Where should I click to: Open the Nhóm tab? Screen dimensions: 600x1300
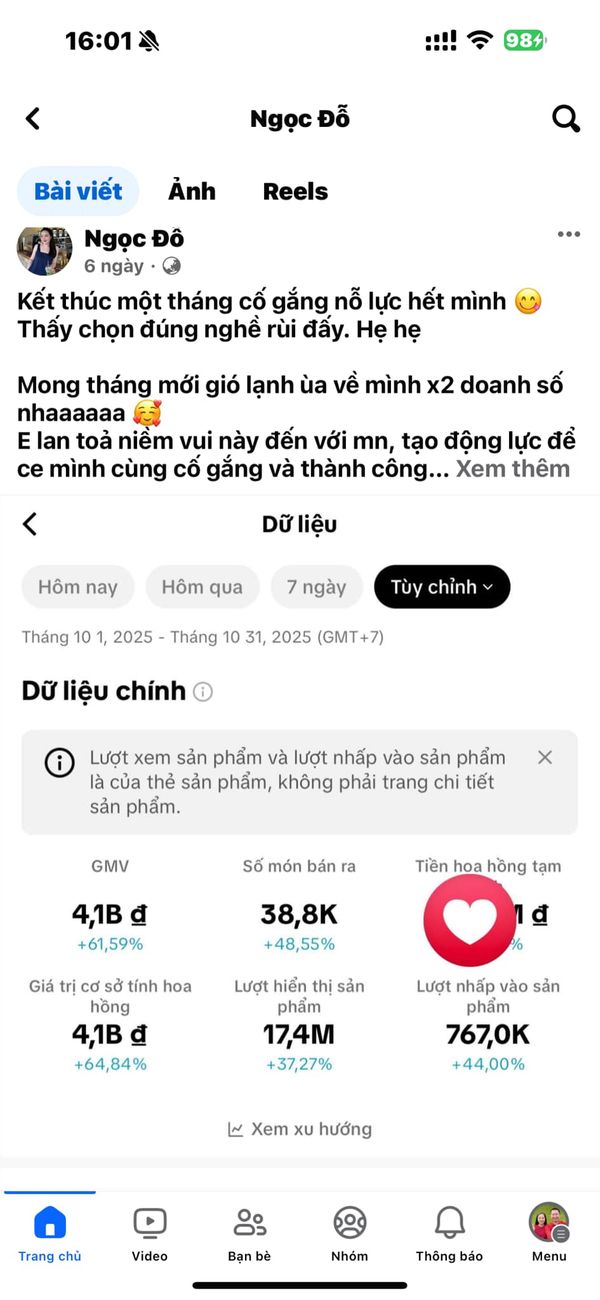coord(350,1233)
